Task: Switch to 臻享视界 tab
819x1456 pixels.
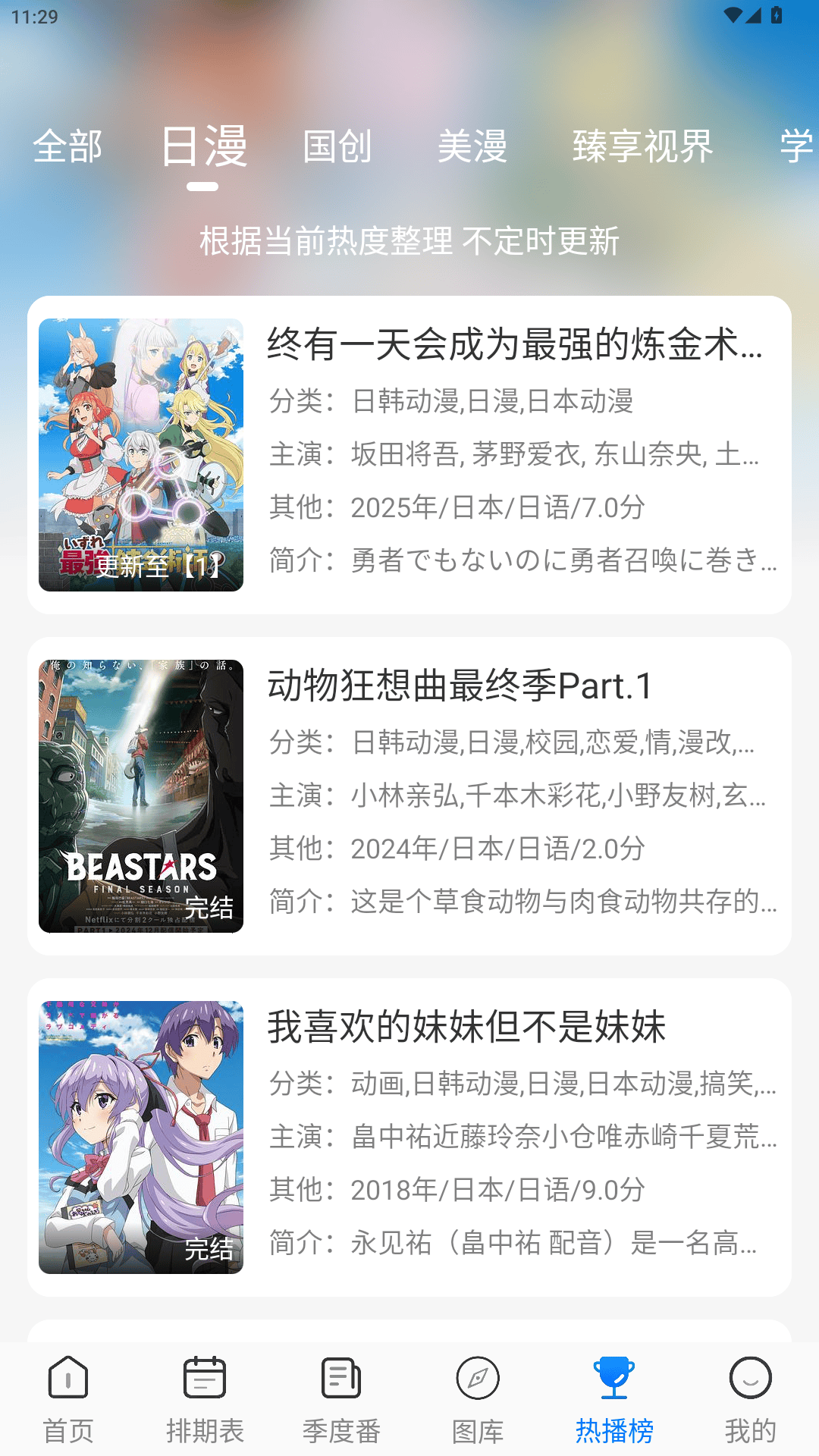Action: tap(642, 146)
